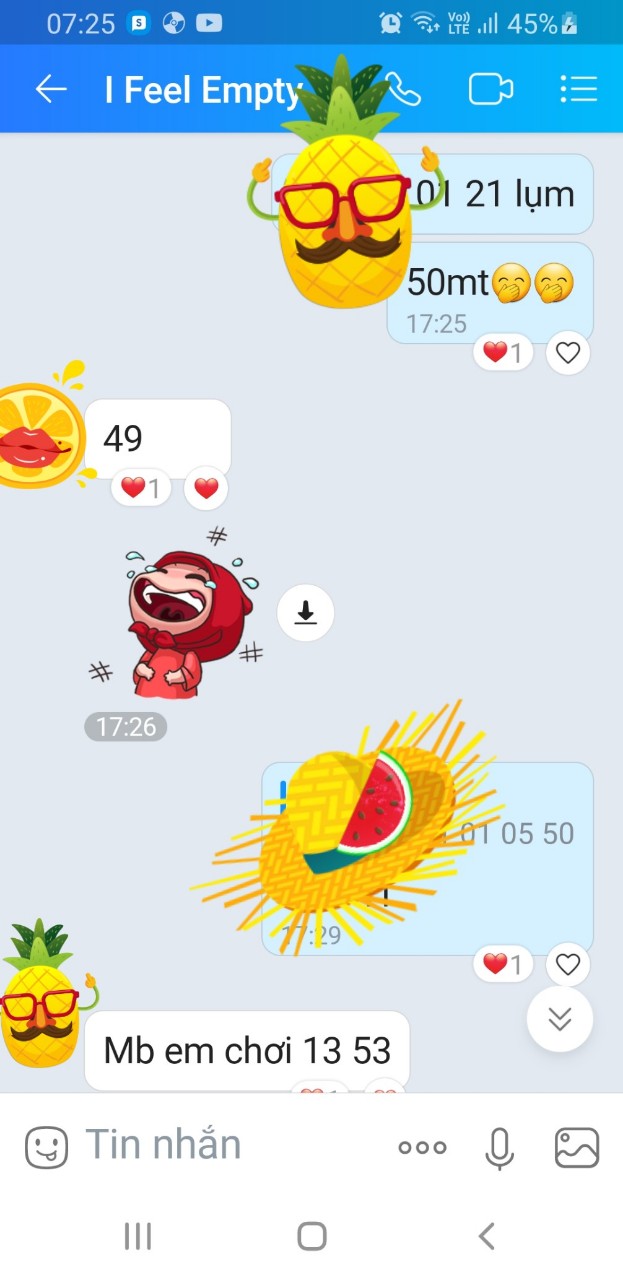Screen dimensions: 623x1280
Task: React with a heart to the 49 message
Action: [206, 489]
